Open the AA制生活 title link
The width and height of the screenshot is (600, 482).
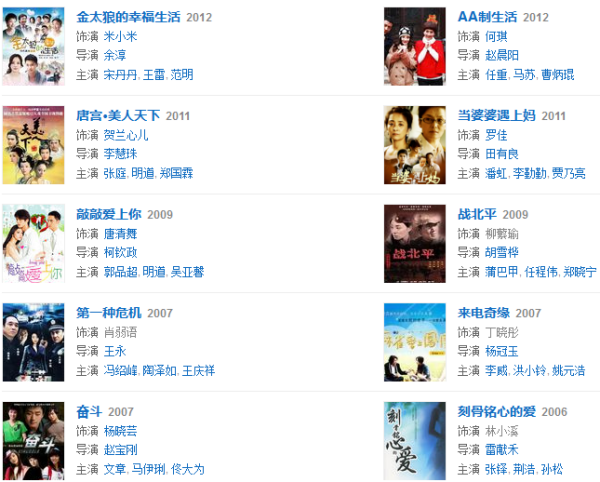(488, 17)
